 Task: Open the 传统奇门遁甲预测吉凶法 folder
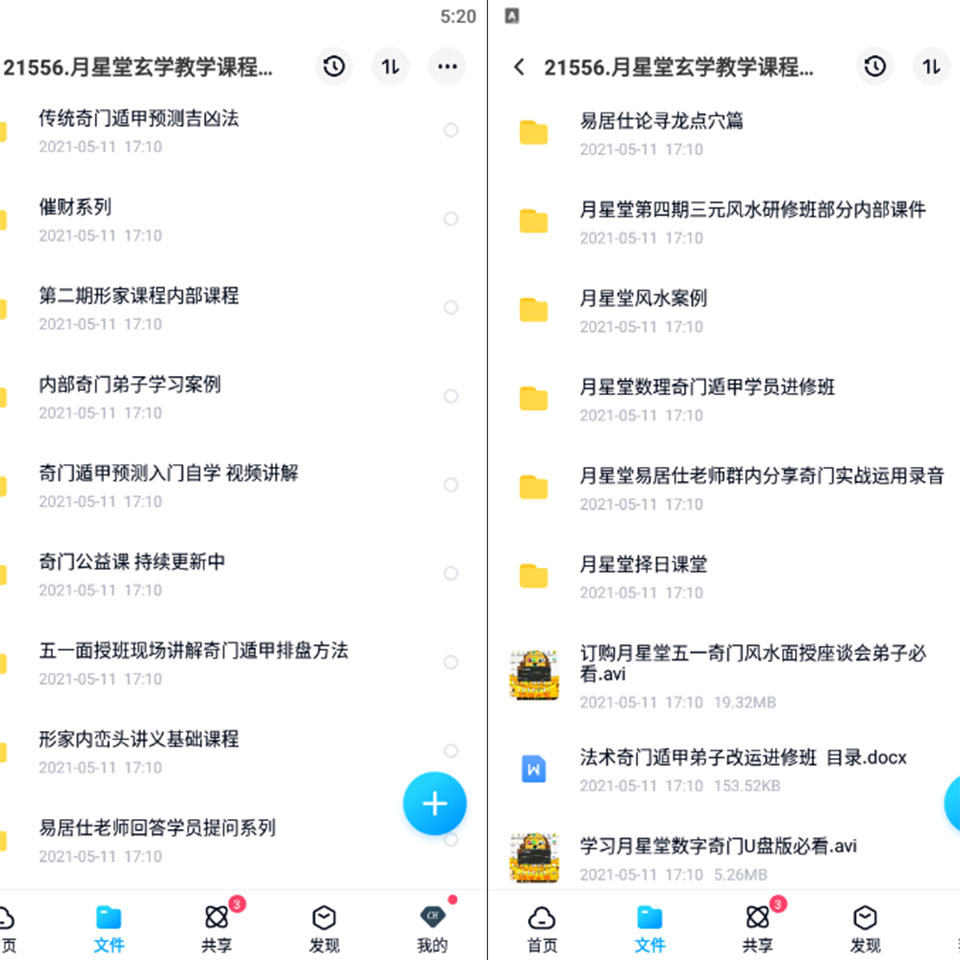(x=139, y=119)
